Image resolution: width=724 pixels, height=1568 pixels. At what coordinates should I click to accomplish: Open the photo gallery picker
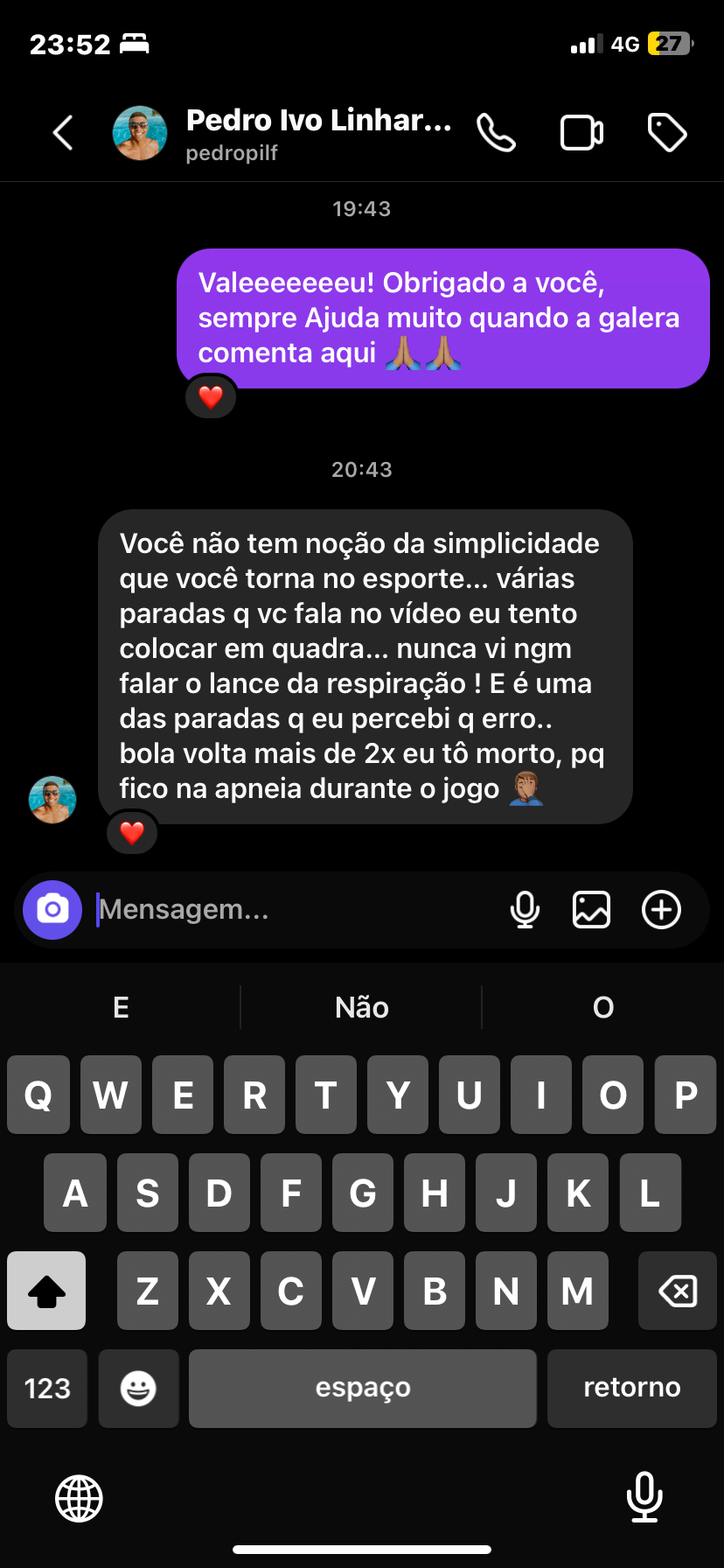click(x=592, y=910)
